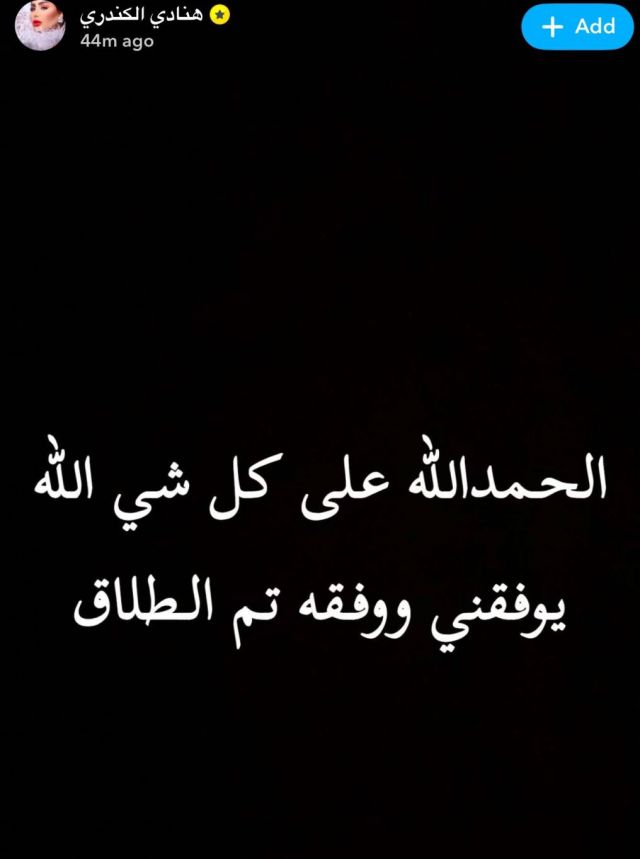The width and height of the screenshot is (640, 859).
Task: Tap the Add button to add friend
Action: 578,27
